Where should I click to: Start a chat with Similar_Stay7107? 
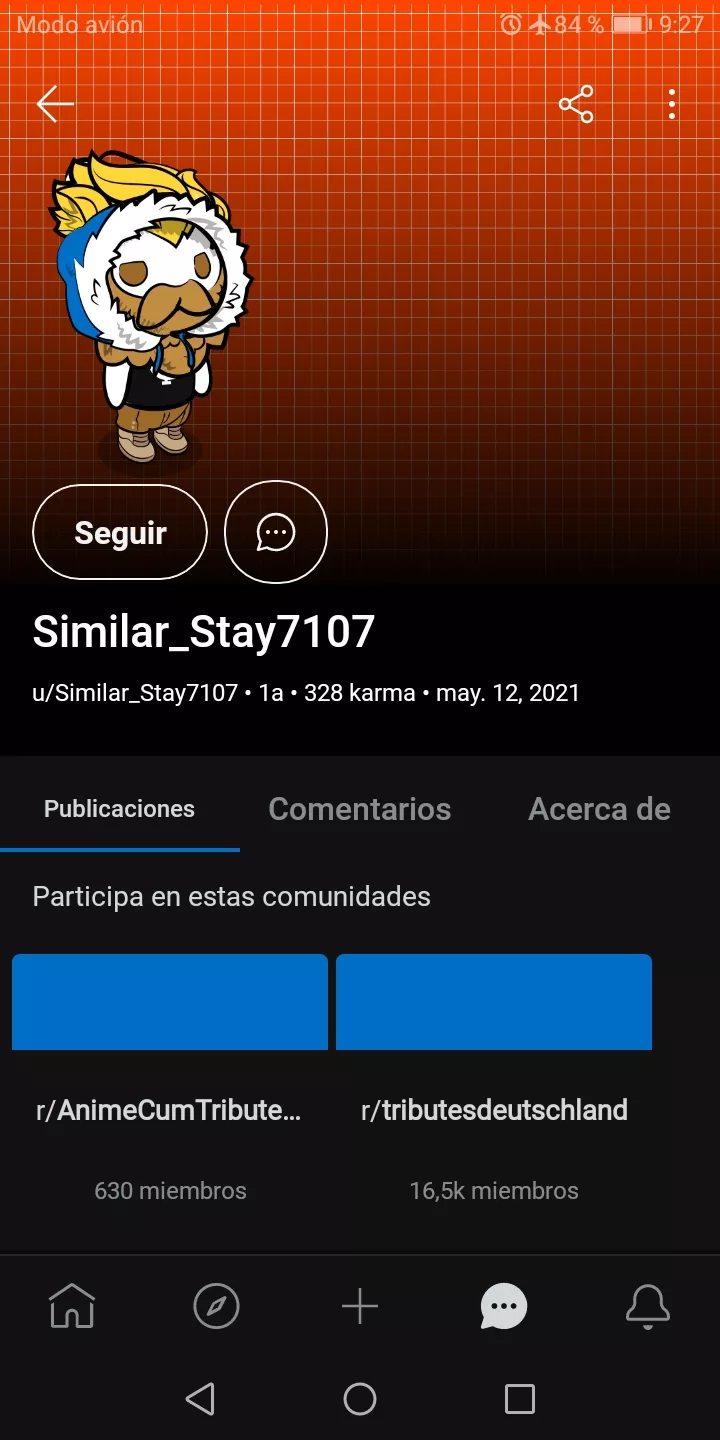(276, 532)
